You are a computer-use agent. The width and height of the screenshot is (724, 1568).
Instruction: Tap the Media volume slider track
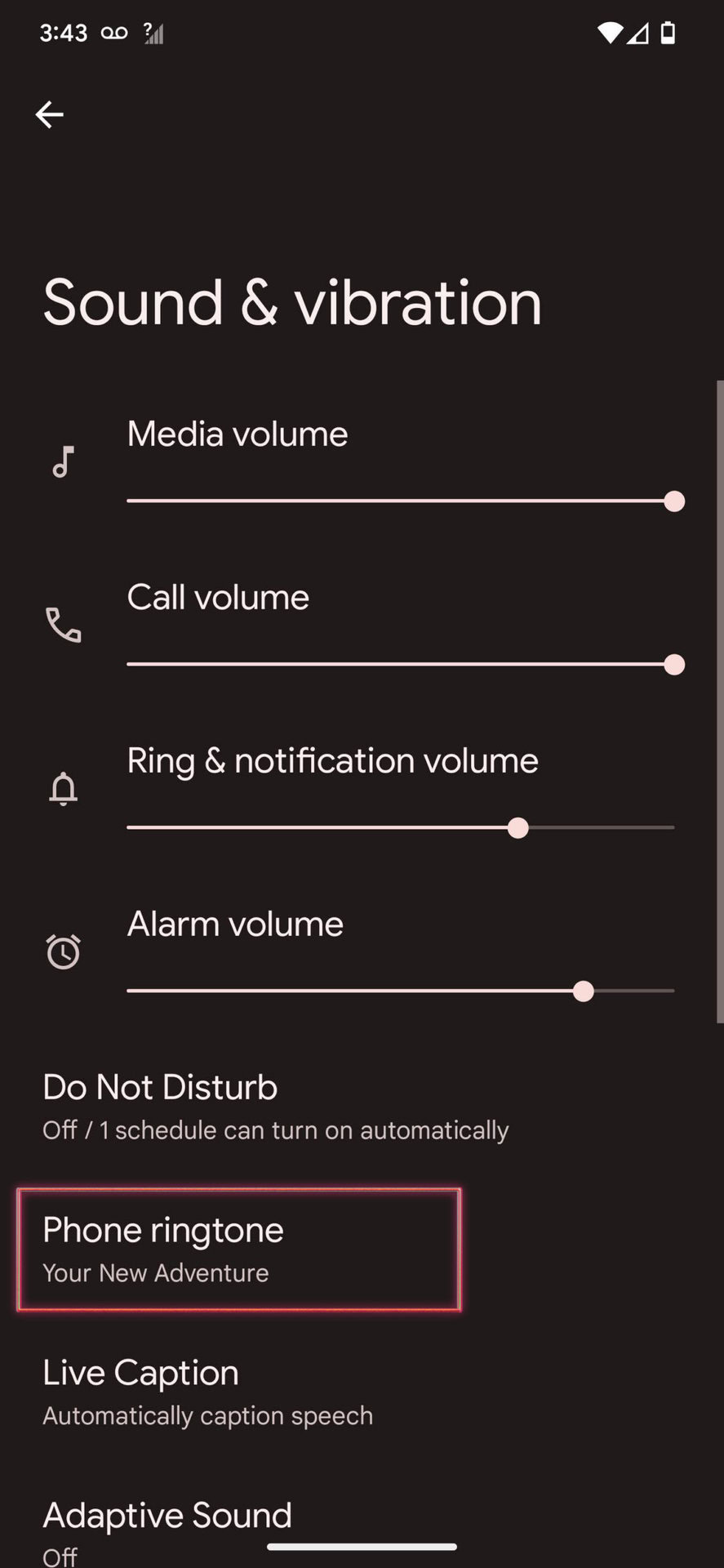400,501
